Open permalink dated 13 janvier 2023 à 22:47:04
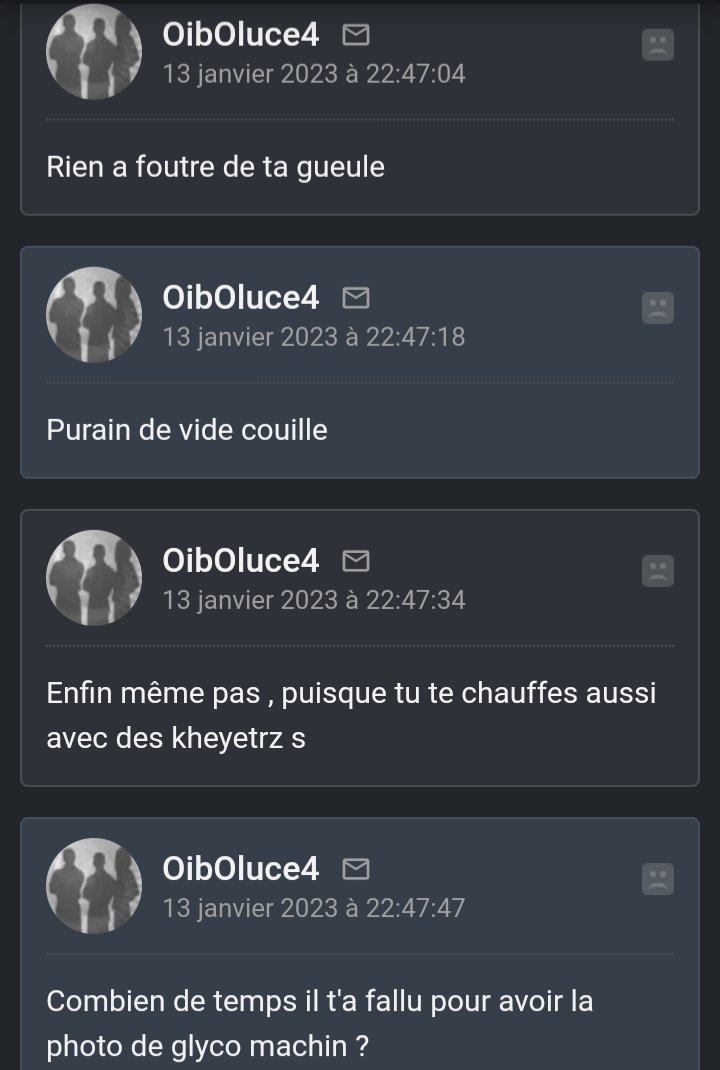This screenshot has height=1070, width=720. [314, 74]
